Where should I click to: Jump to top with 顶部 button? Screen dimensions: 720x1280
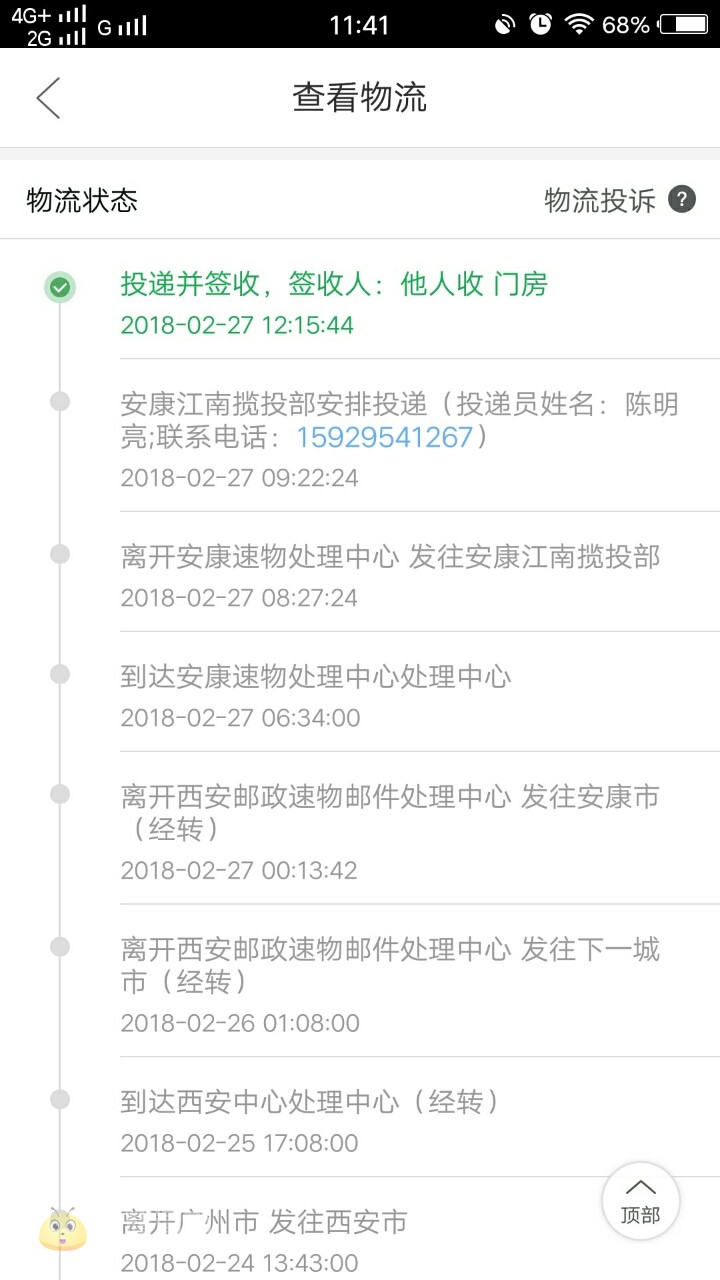click(640, 1201)
